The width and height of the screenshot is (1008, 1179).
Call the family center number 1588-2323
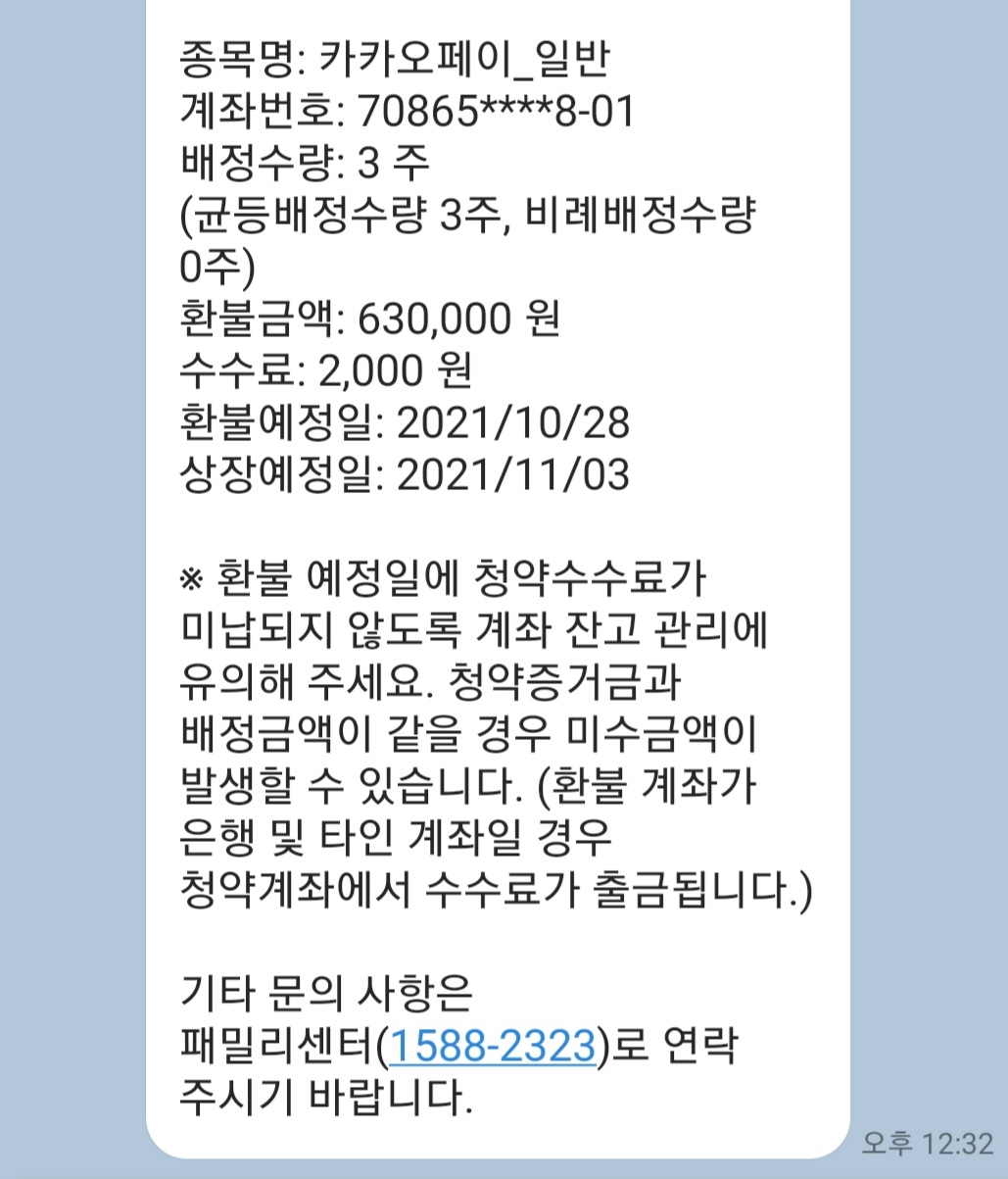493,1047
